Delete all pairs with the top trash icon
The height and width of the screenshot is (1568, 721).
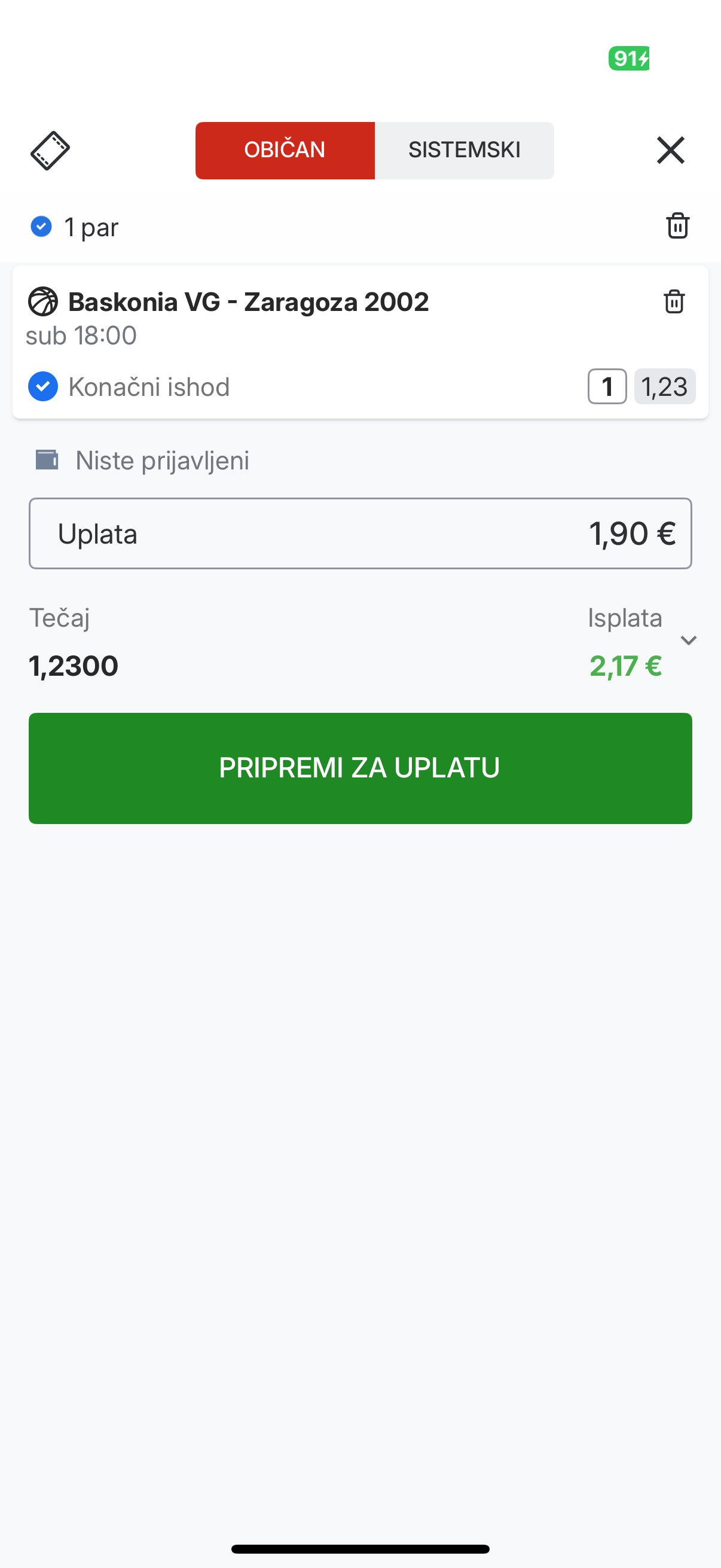click(x=677, y=226)
